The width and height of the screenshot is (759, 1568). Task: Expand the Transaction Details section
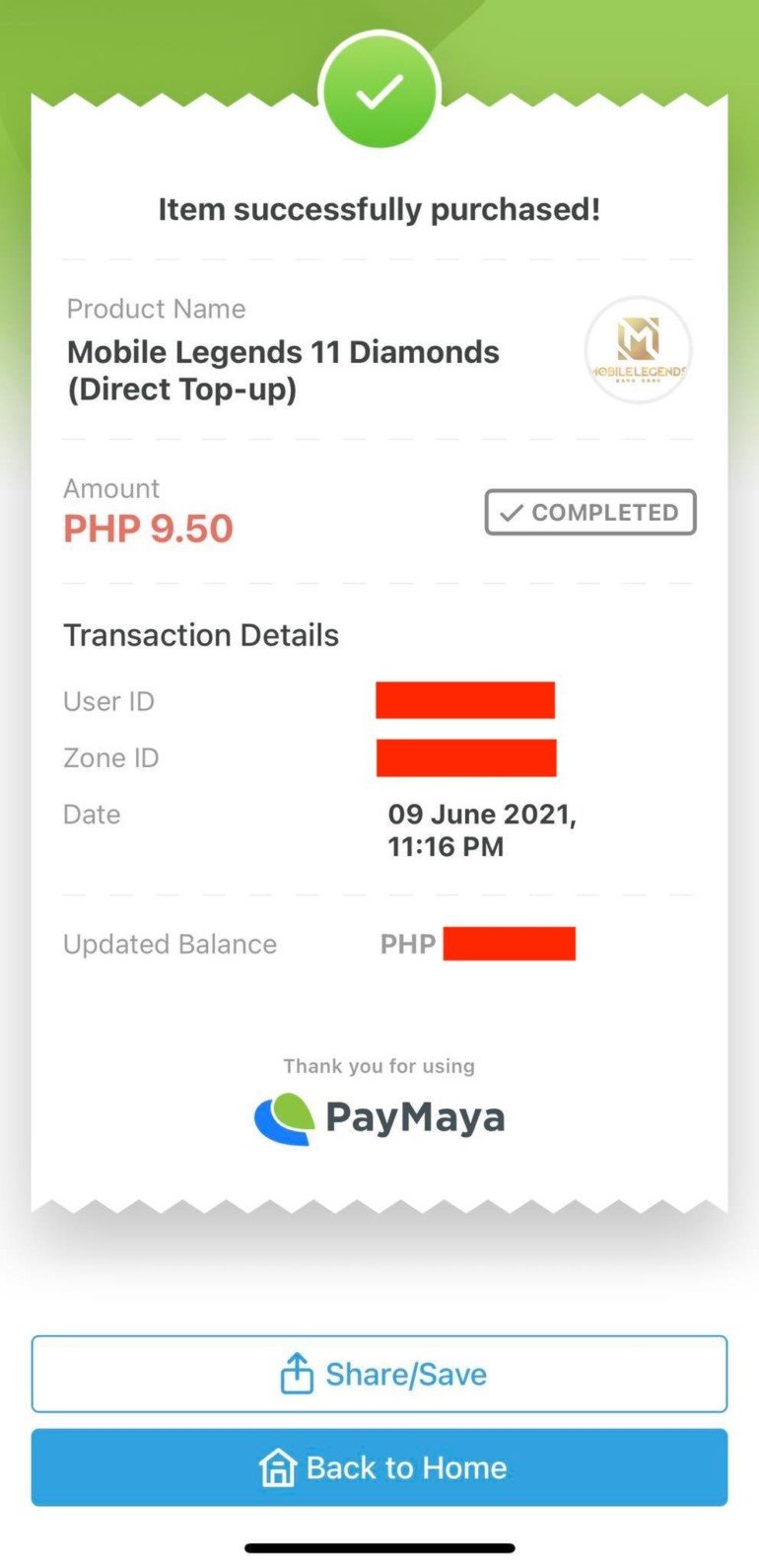200,635
